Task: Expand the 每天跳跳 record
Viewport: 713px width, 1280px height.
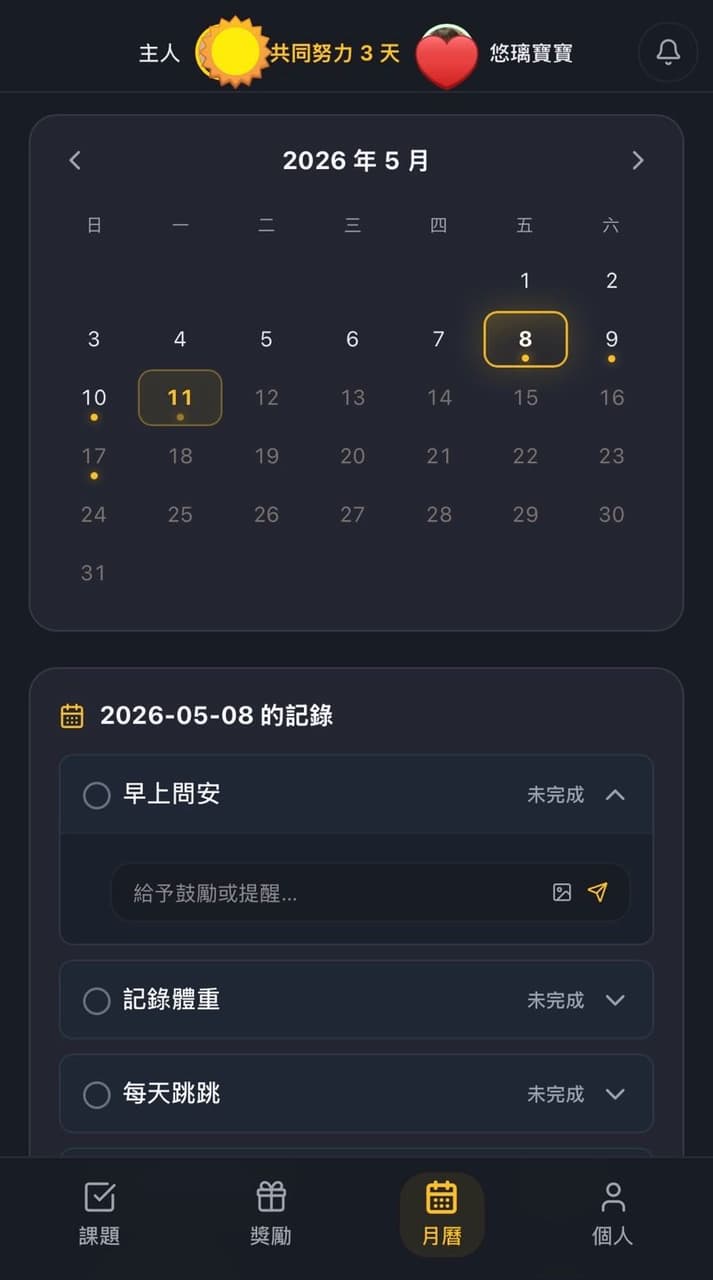Action: pyautogui.click(x=616, y=1094)
